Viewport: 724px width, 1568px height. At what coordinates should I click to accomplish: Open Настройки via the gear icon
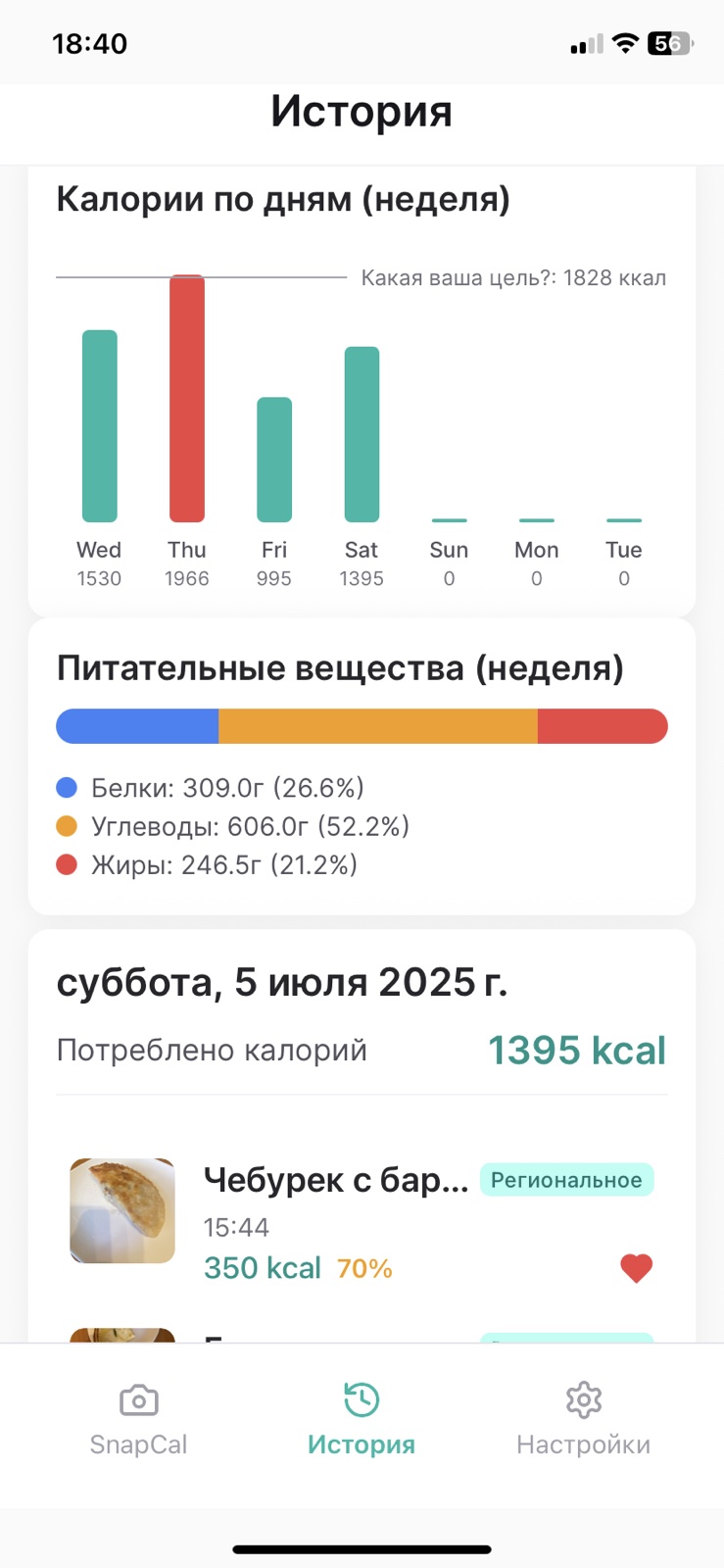583,1401
